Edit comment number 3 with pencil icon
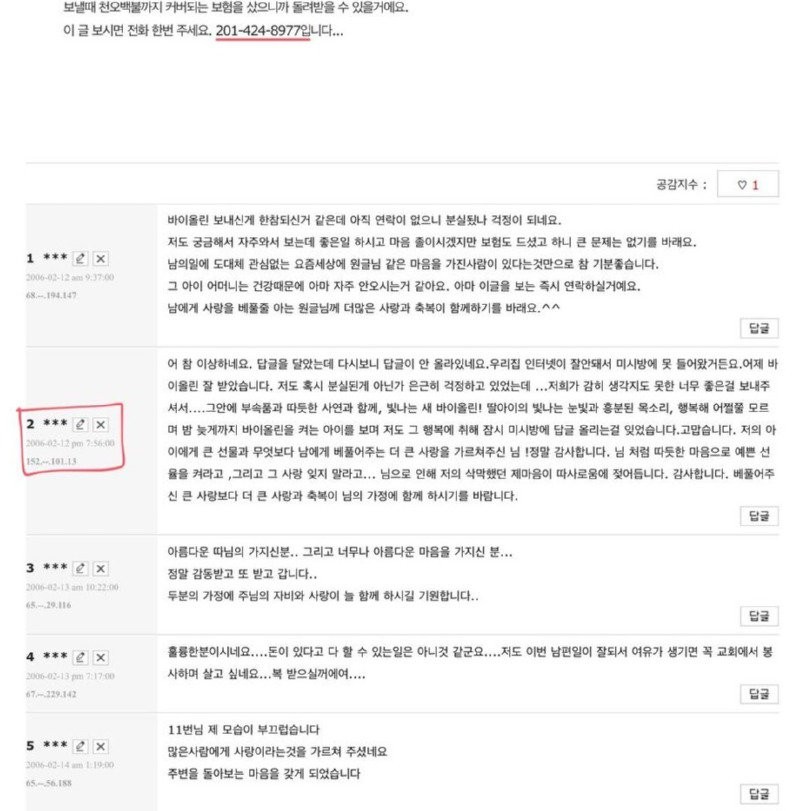The width and height of the screenshot is (800, 811). 81,568
